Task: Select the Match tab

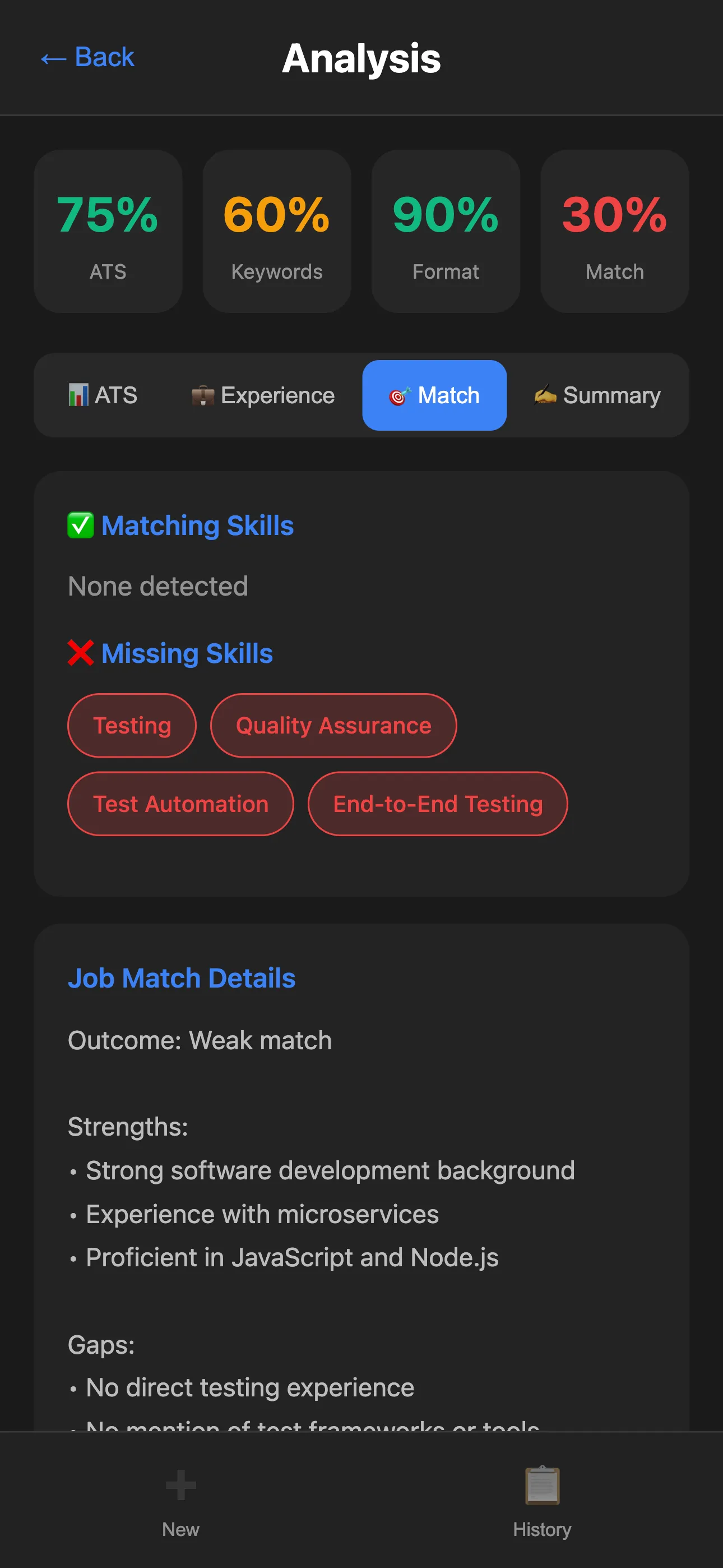Action: [434, 395]
